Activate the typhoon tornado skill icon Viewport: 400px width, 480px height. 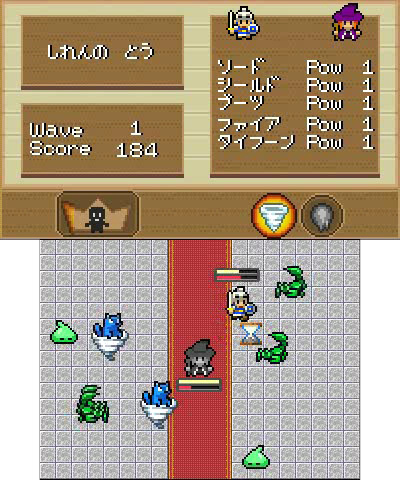[x=274, y=215]
